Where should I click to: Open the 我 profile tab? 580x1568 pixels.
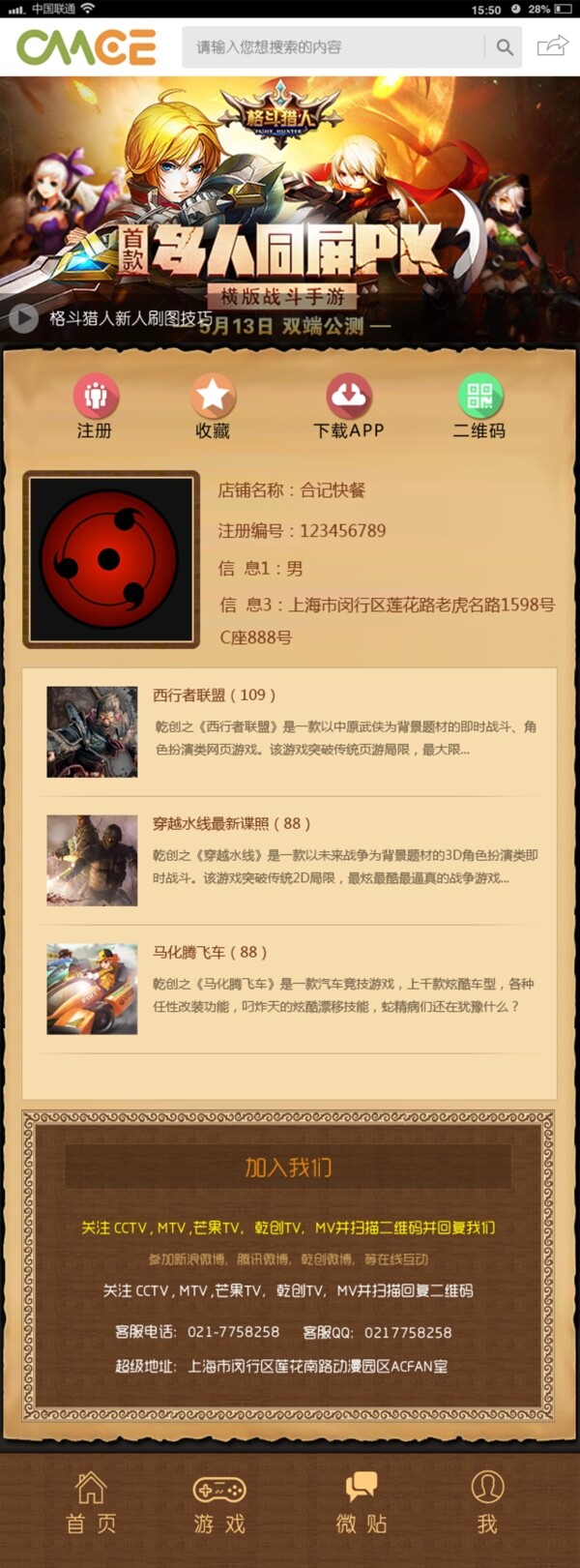click(x=487, y=1502)
